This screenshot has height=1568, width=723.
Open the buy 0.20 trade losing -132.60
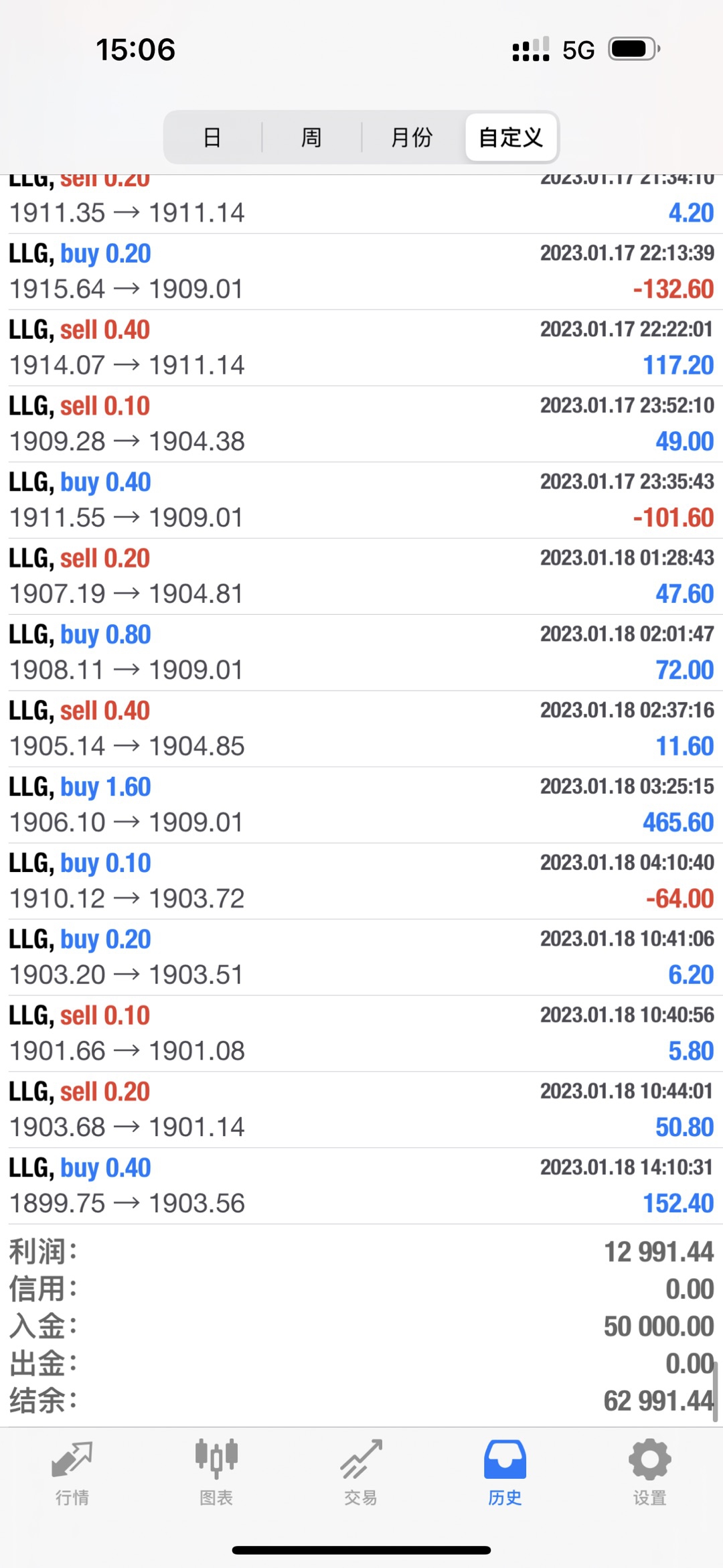coord(361,271)
